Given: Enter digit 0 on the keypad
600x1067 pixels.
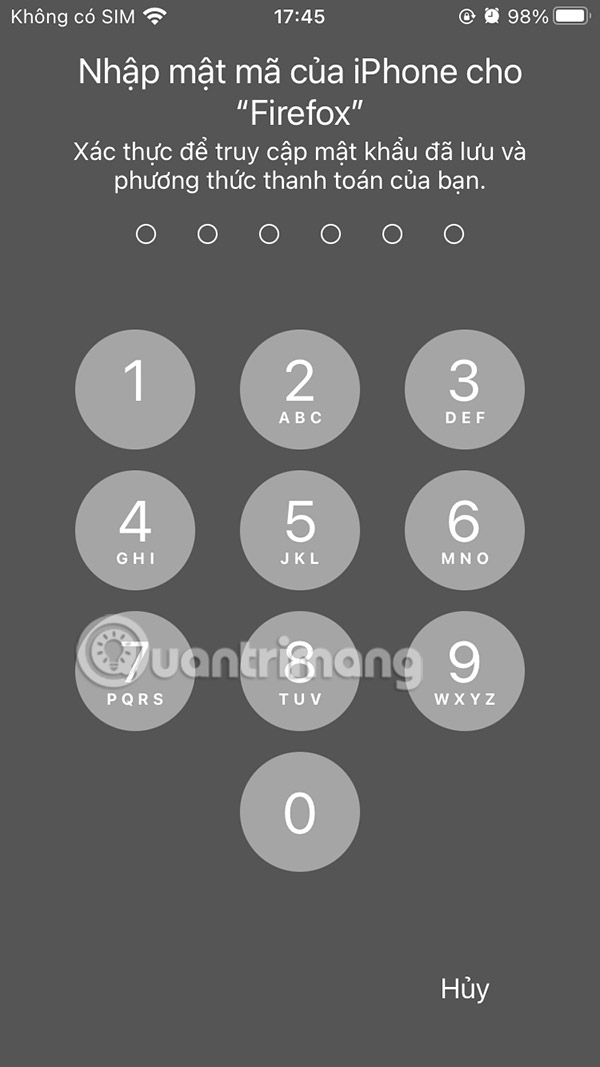Looking at the screenshot, I should pyautogui.click(x=300, y=811).
